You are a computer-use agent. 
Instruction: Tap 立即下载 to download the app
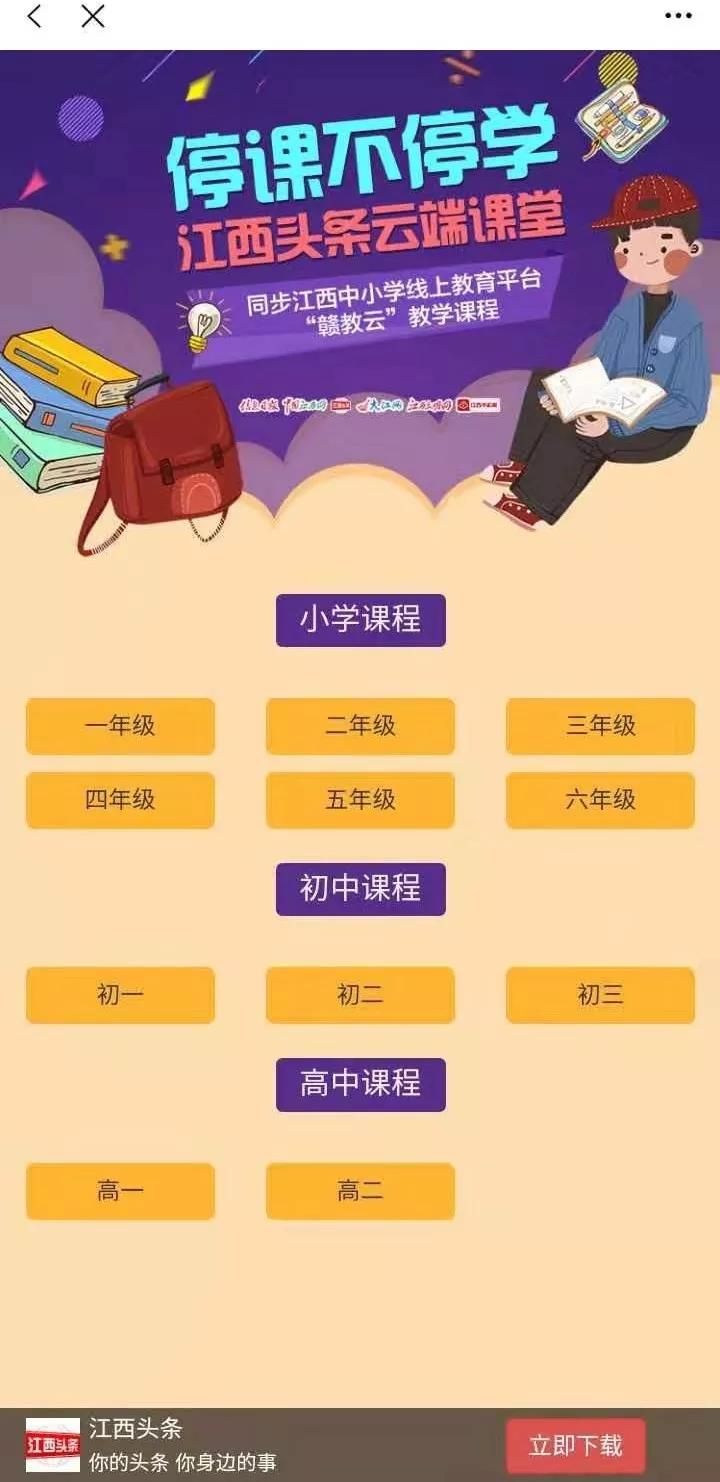tap(575, 1446)
